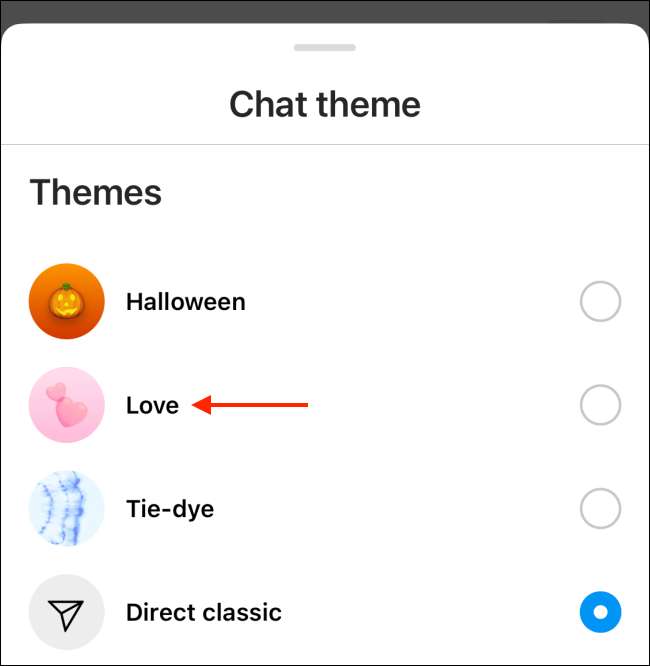The width and height of the screenshot is (650, 666).
Task: Pick the Tie-dye theme
Action: pyautogui.click(x=600, y=509)
